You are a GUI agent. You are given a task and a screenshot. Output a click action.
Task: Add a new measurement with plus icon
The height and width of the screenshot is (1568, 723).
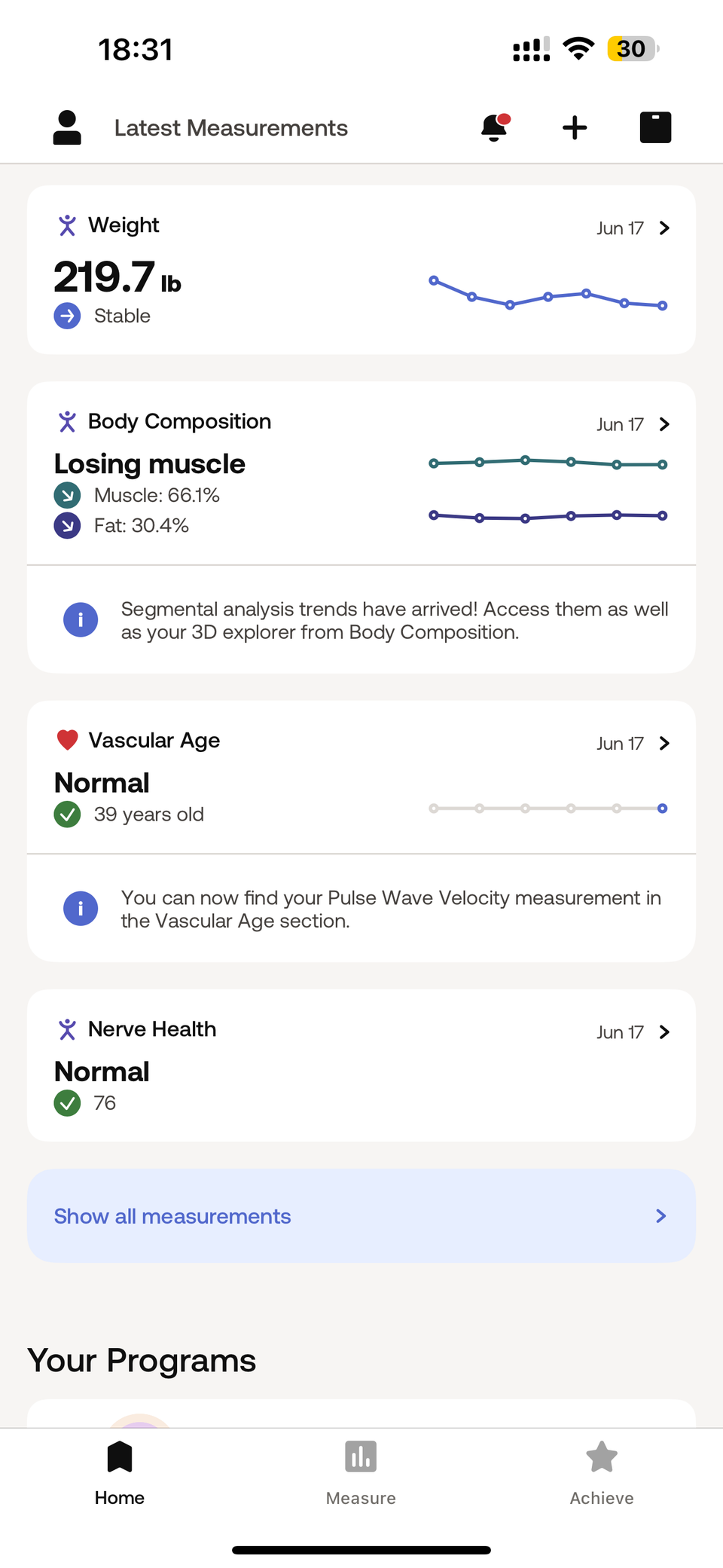575,127
